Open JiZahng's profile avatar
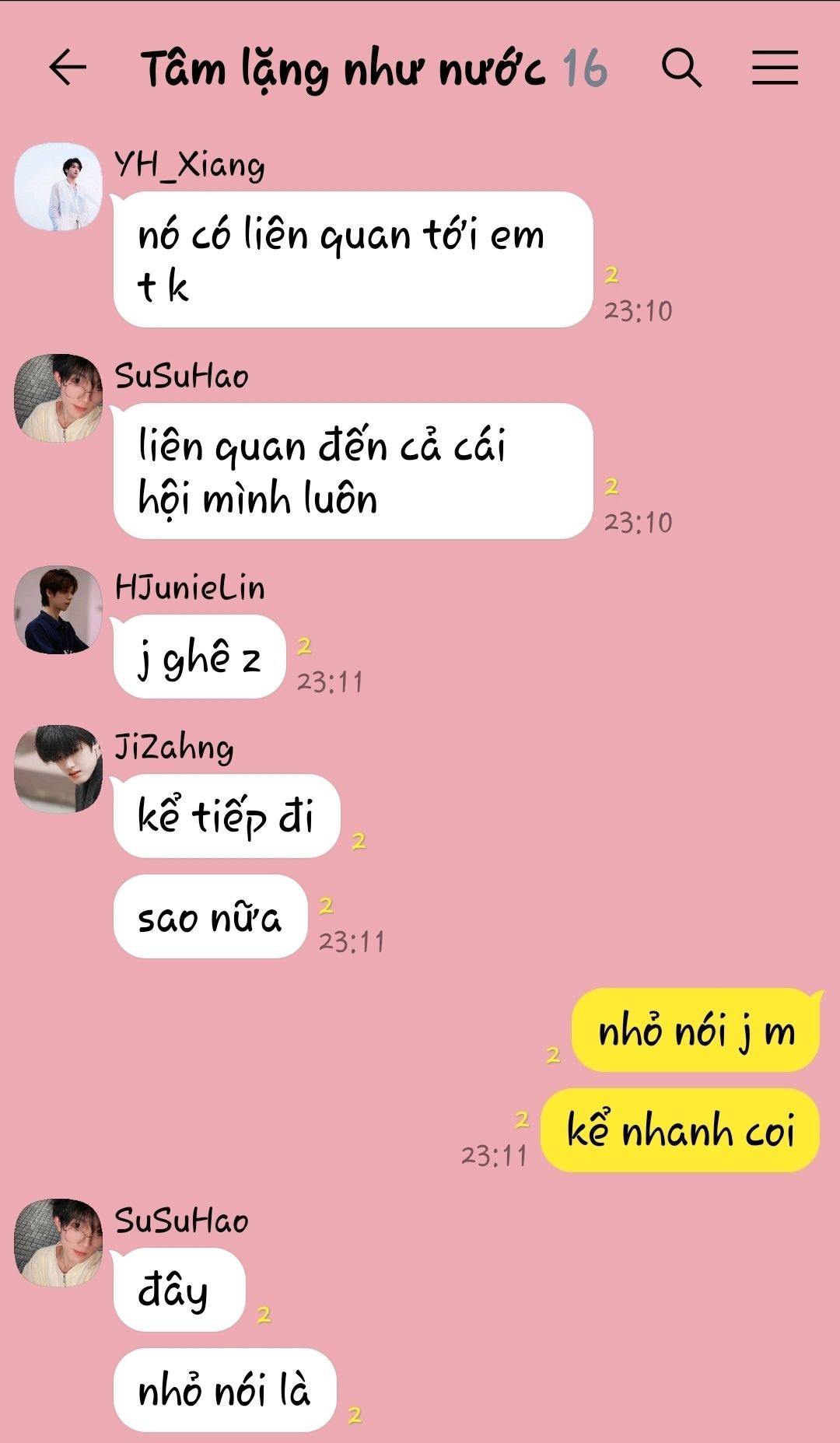 coord(58,769)
